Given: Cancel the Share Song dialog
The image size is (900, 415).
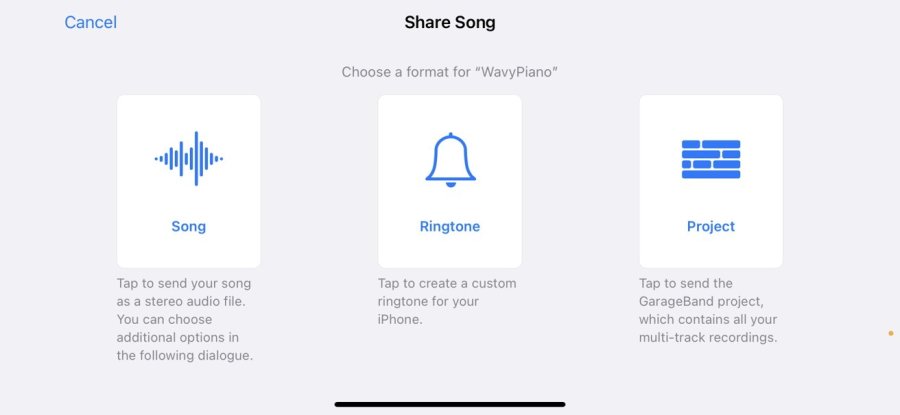Looking at the screenshot, I should tap(90, 22).
